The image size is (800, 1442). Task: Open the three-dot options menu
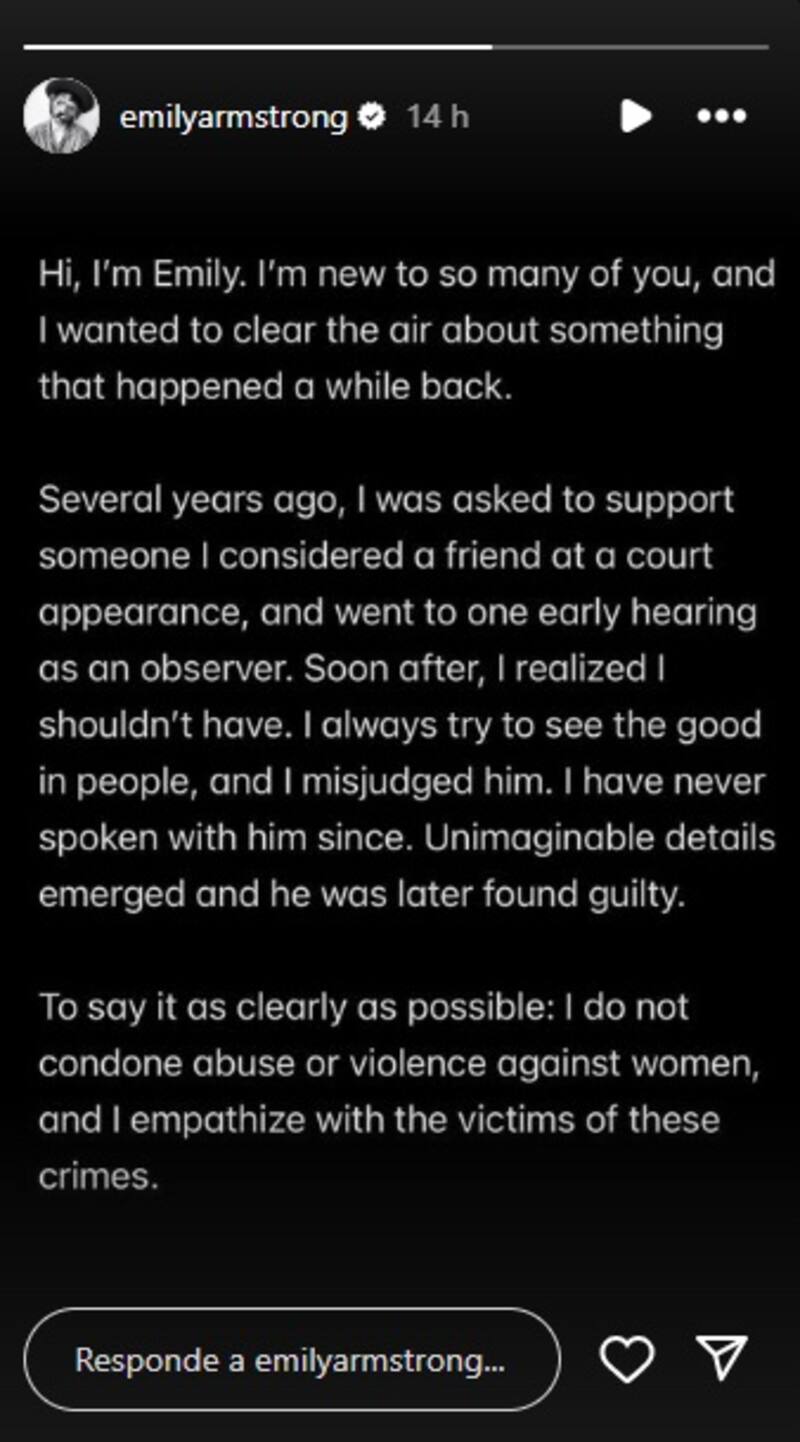722,116
